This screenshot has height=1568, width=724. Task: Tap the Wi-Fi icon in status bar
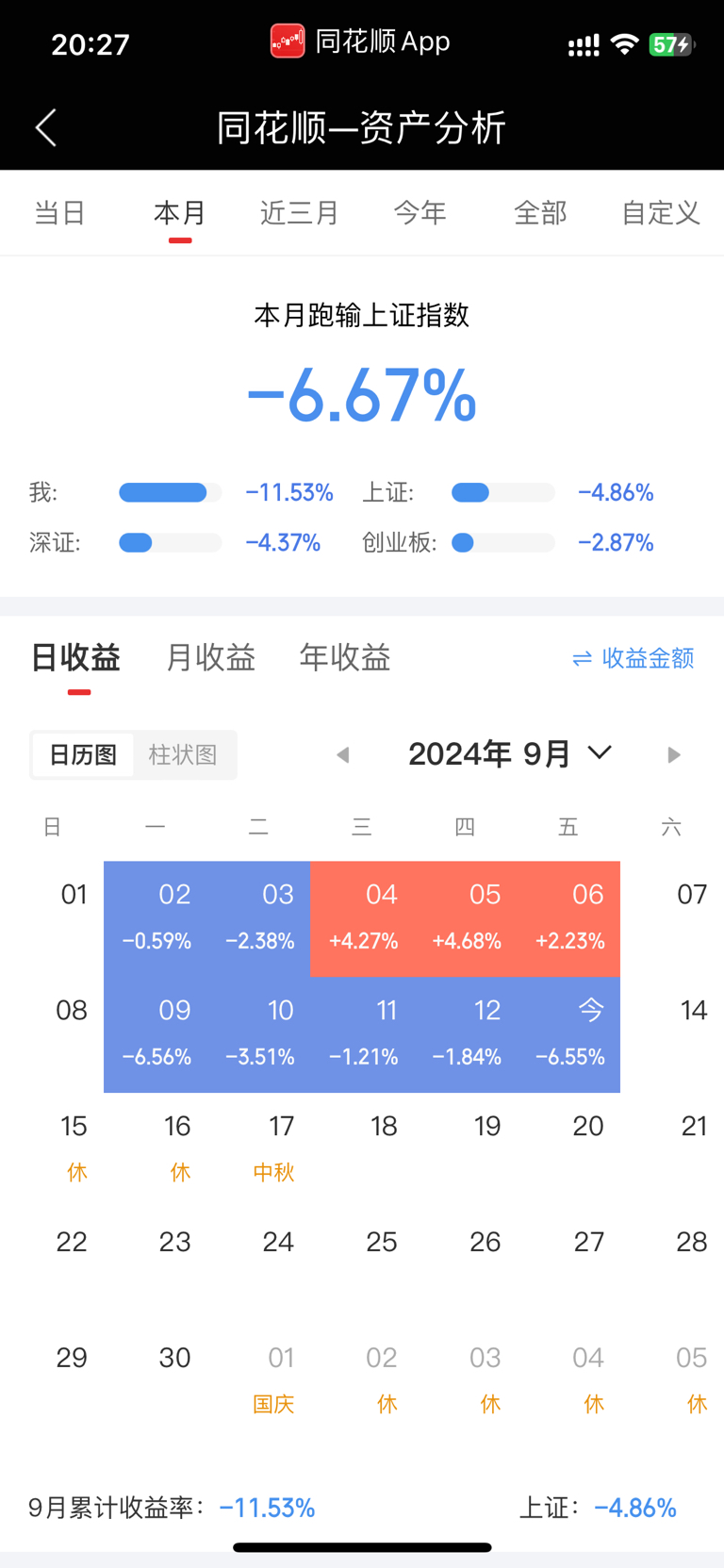click(624, 41)
